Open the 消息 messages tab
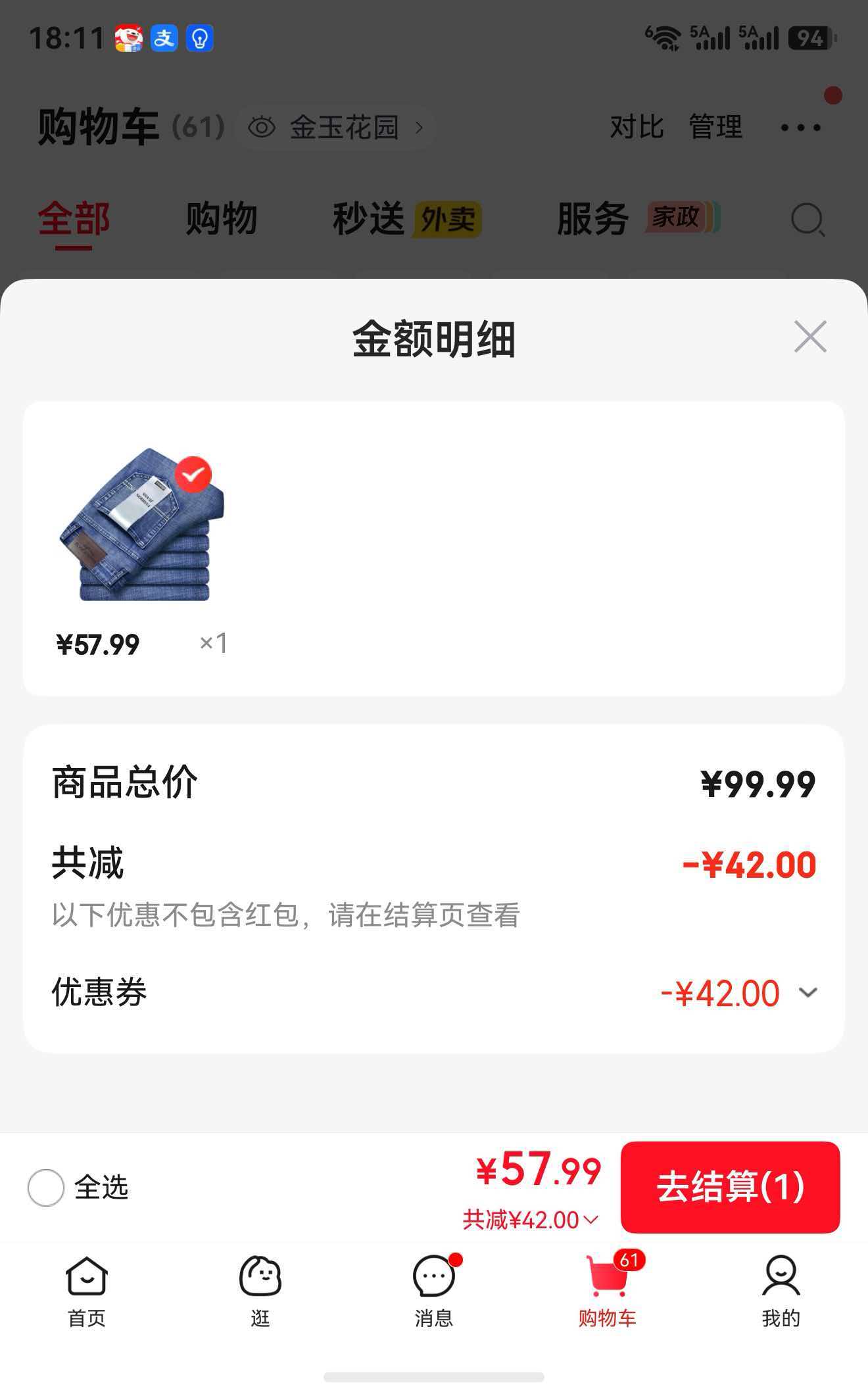This screenshot has width=868, height=1394. tap(434, 1291)
